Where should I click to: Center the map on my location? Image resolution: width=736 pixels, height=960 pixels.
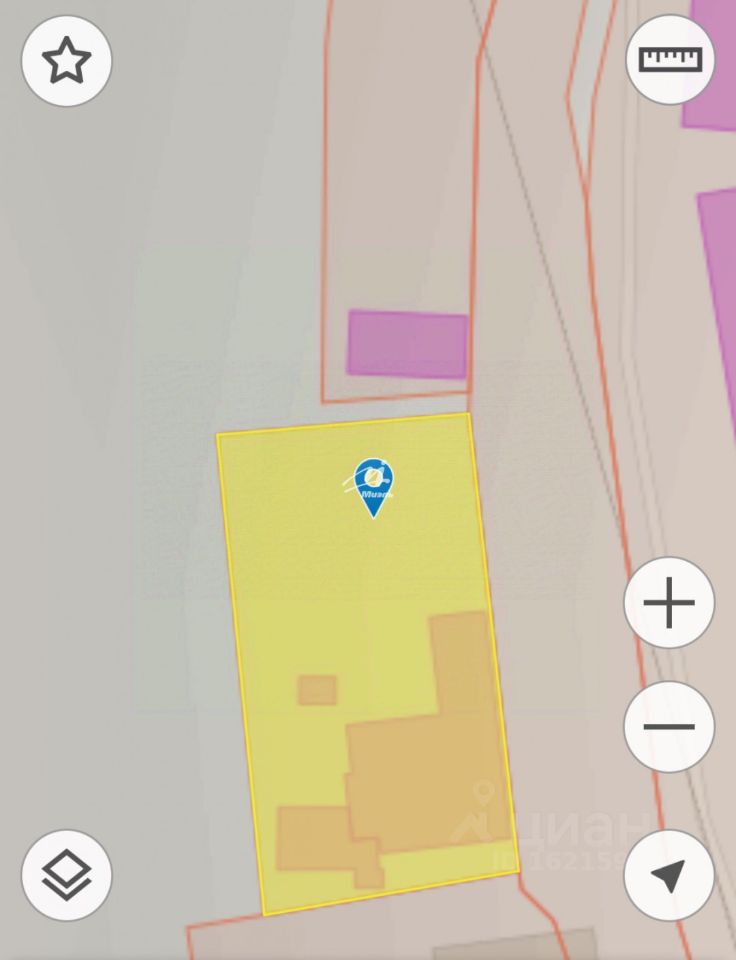[669, 875]
